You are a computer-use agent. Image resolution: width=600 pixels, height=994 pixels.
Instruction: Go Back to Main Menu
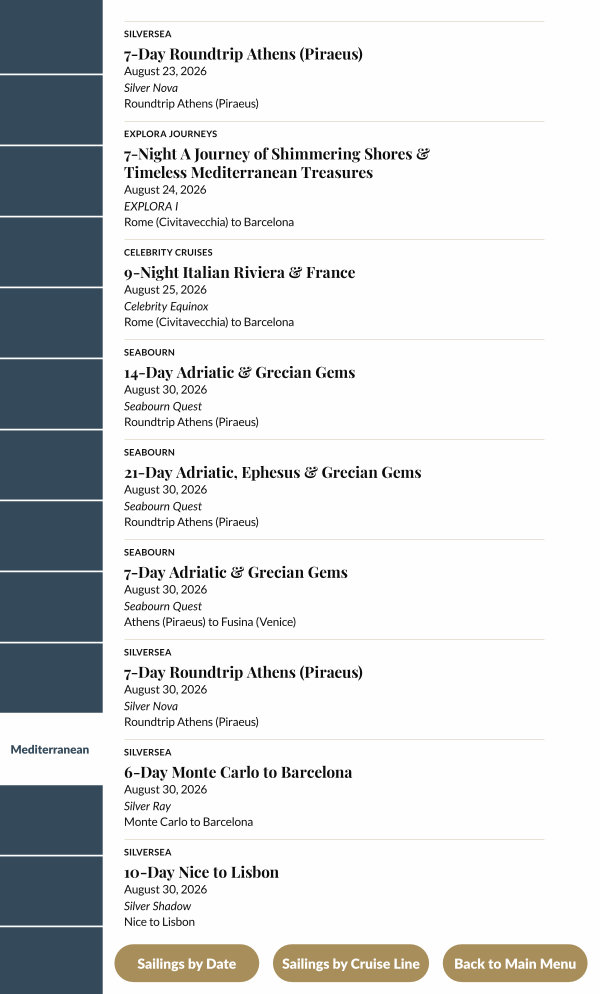(514, 964)
